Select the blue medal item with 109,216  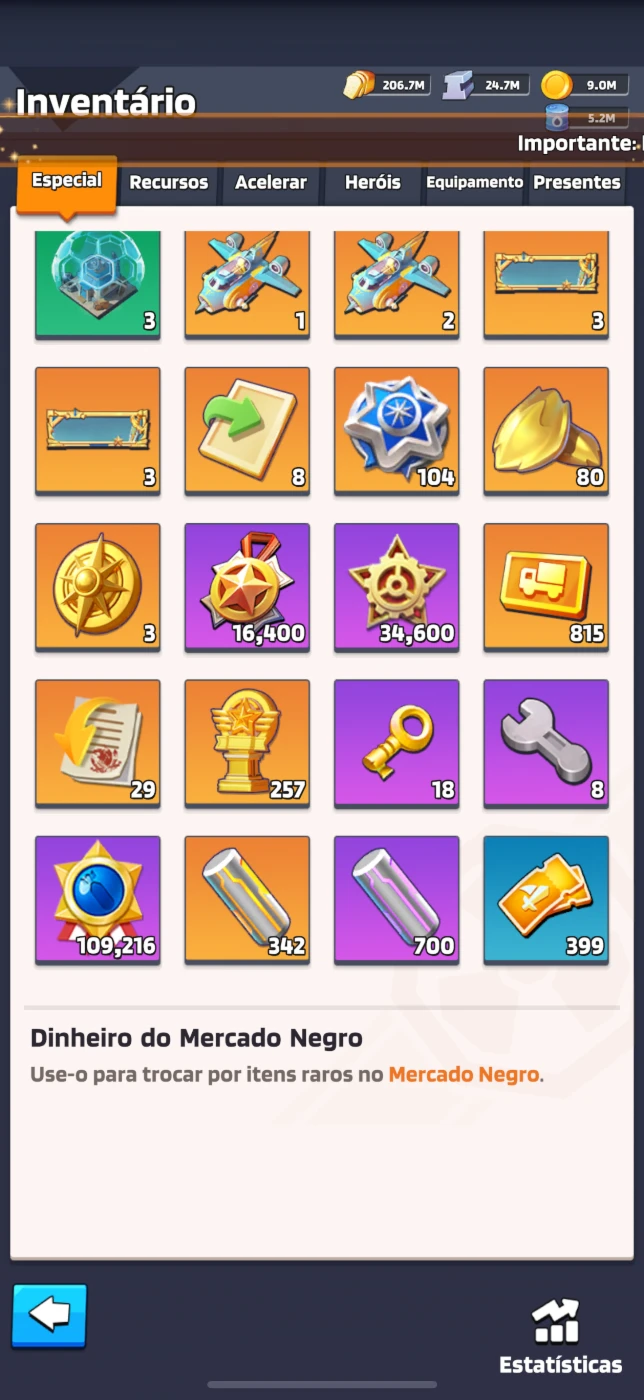(x=98, y=900)
